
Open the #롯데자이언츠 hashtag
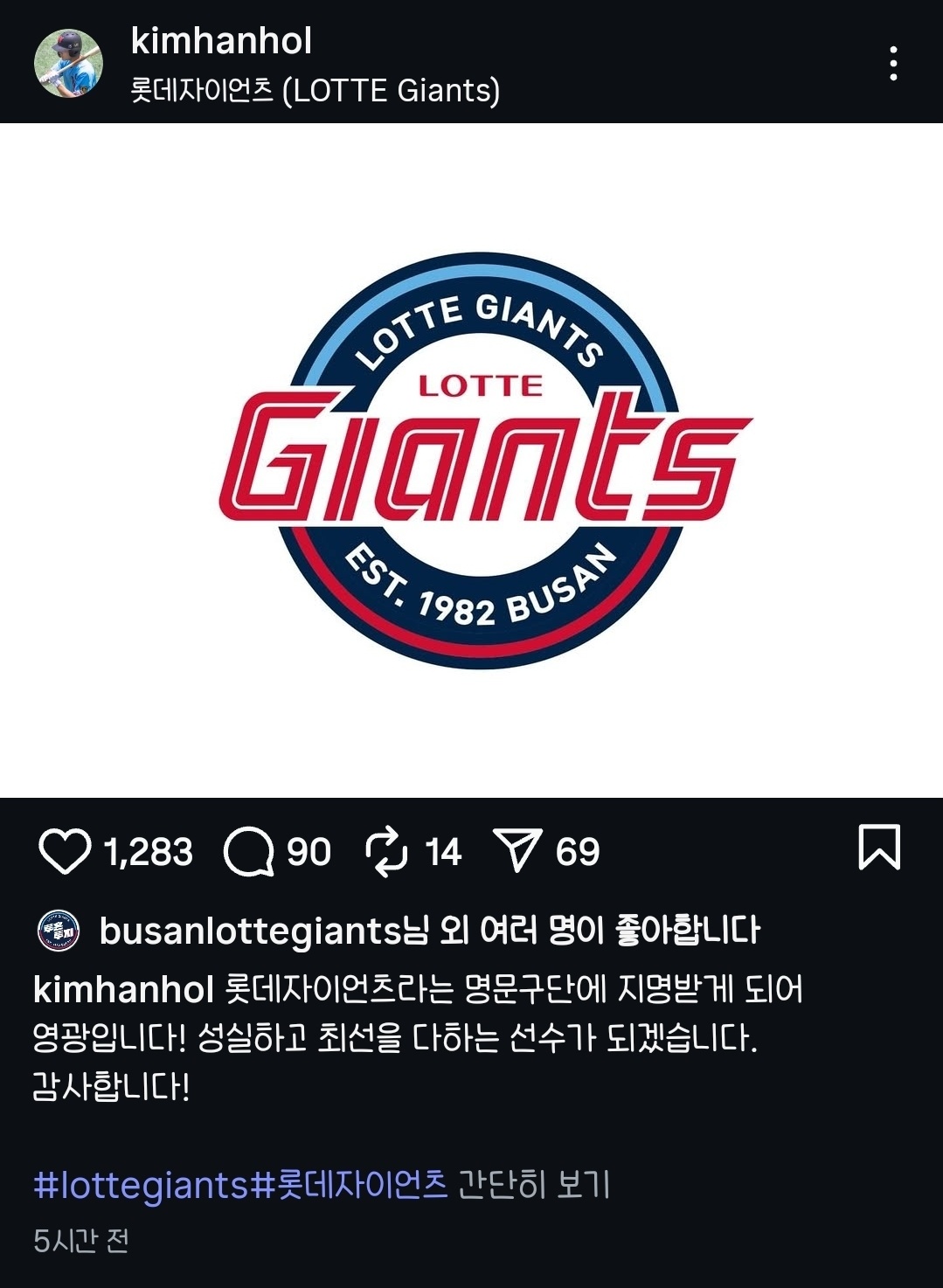coord(350,1185)
